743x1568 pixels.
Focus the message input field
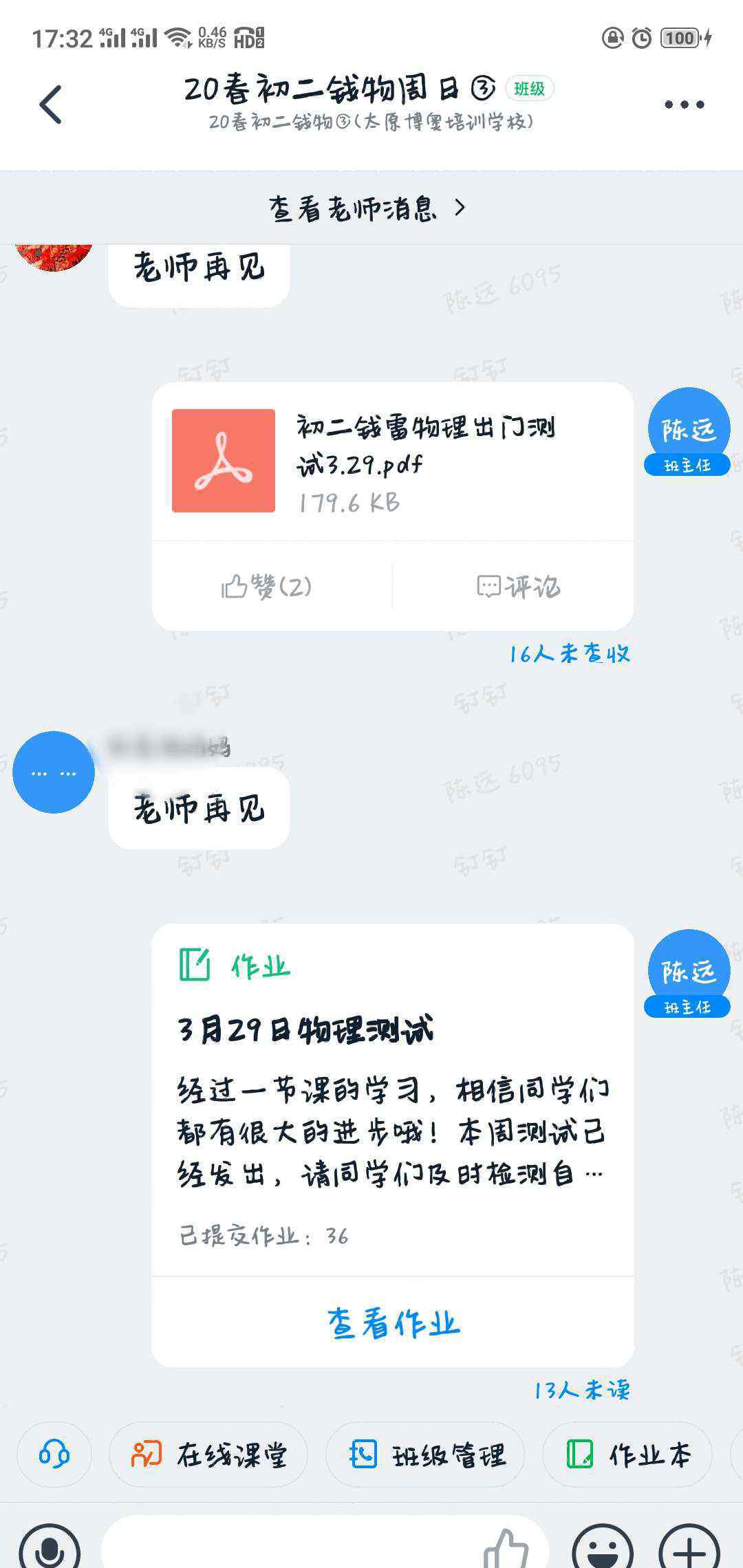(289, 1547)
